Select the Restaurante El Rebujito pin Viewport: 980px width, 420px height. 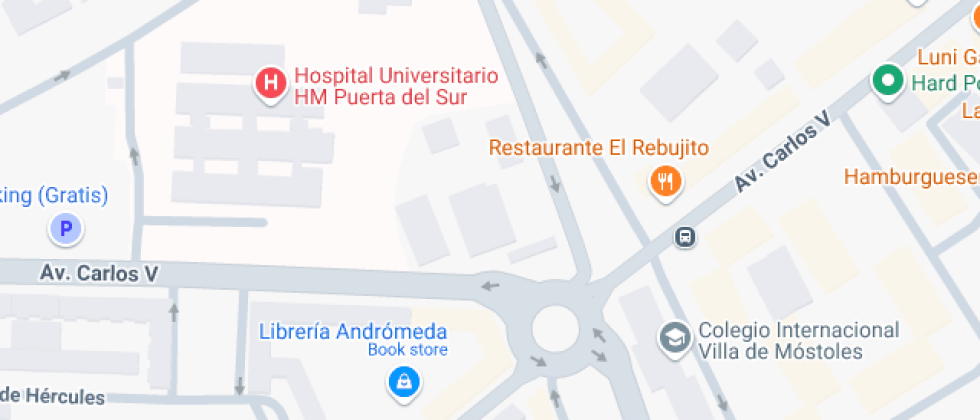666,182
